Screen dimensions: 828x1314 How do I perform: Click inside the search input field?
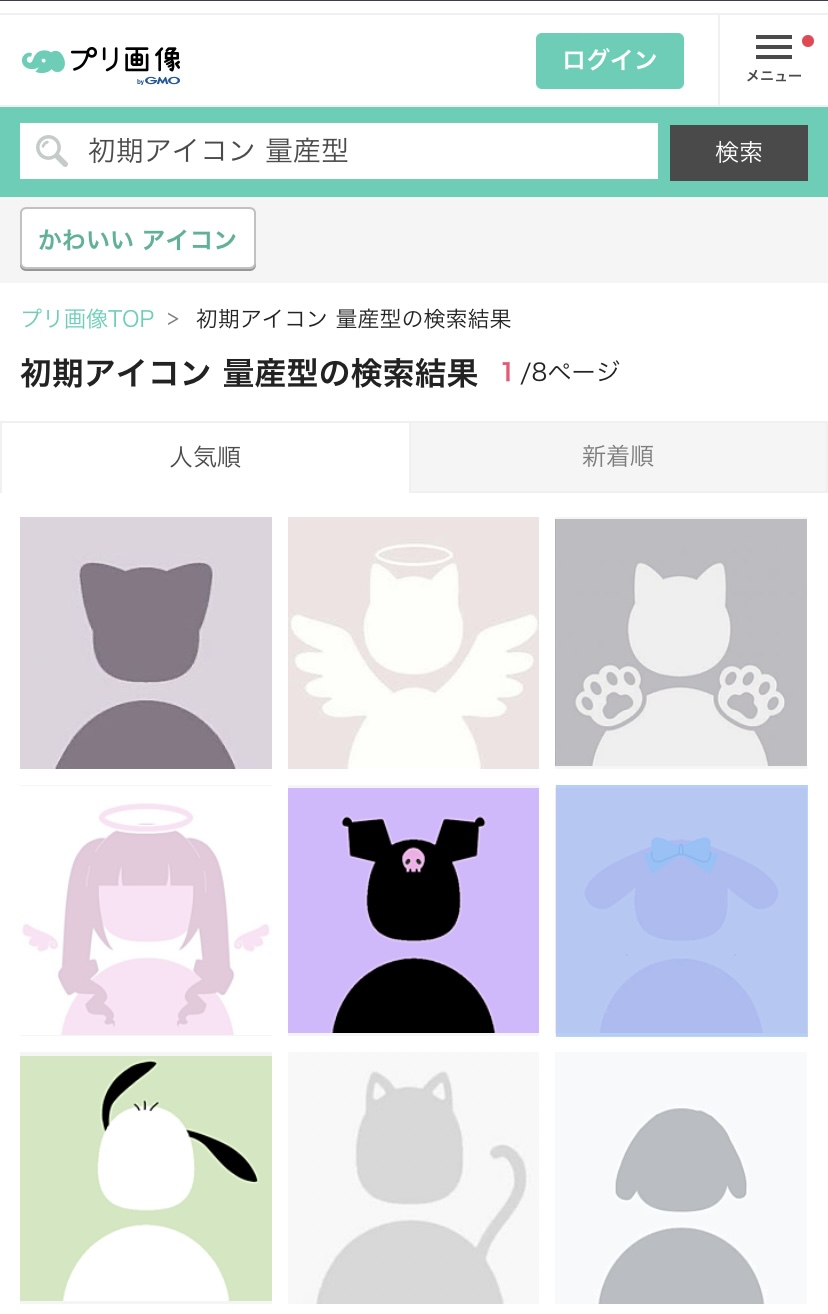point(340,152)
